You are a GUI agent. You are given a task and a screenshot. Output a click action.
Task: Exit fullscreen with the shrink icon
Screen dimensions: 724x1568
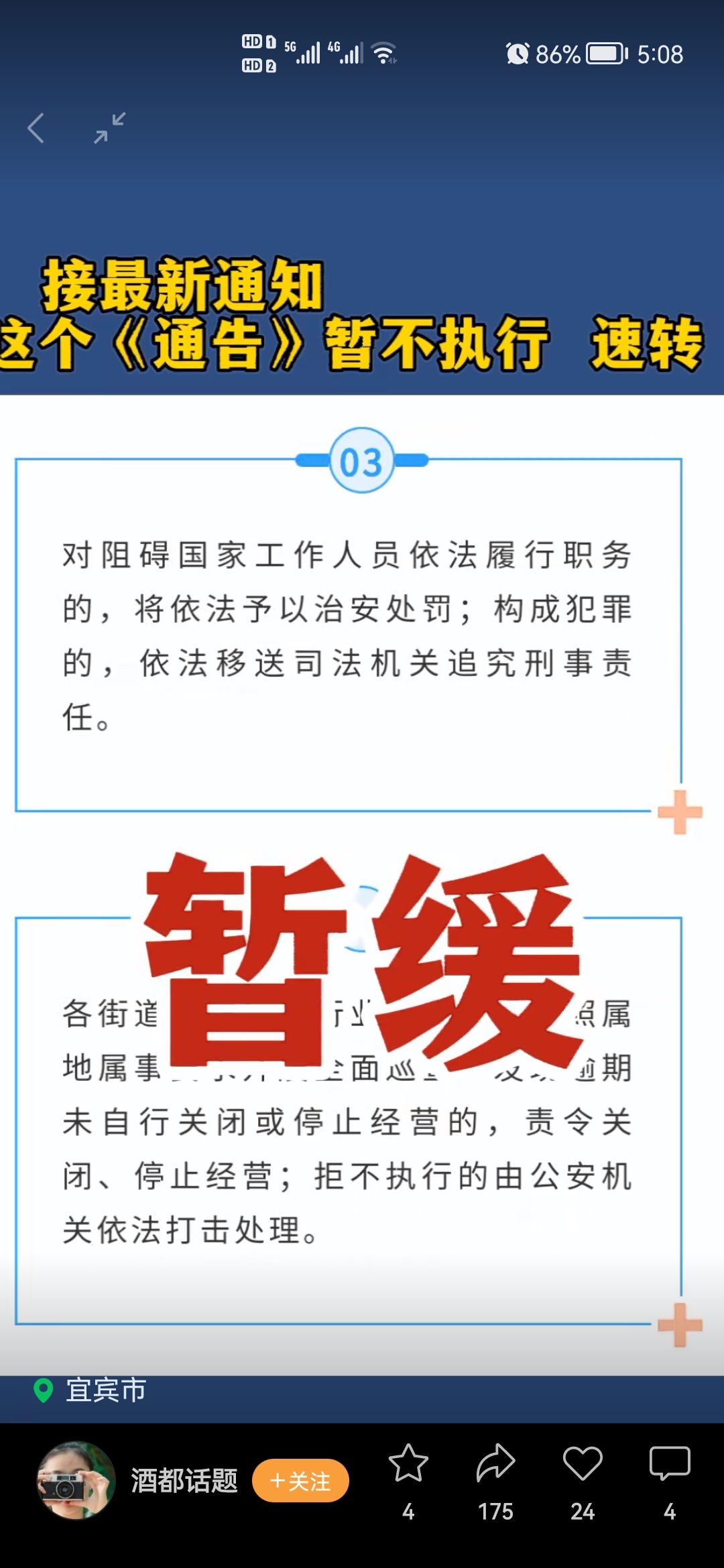[x=110, y=127]
